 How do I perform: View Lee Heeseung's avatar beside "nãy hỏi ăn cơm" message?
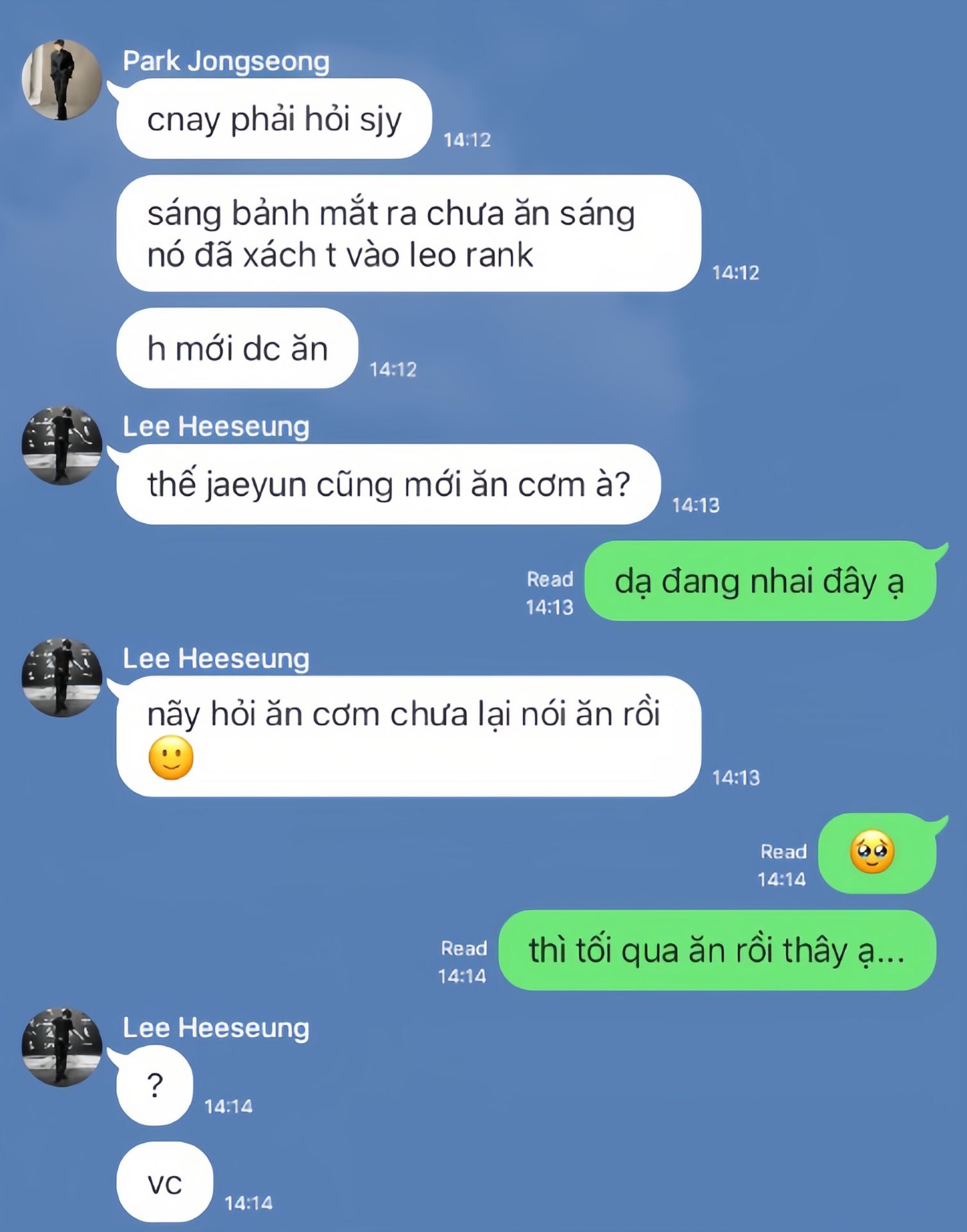pyautogui.click(x=62, y=677)
